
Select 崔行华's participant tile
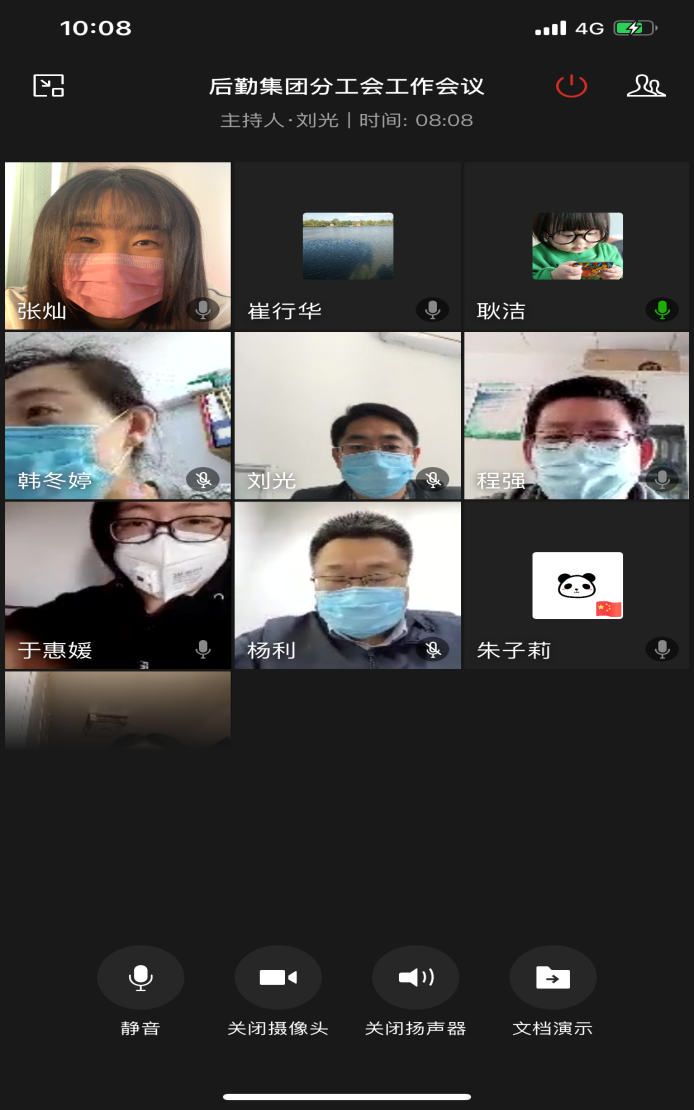click(347, 245)
